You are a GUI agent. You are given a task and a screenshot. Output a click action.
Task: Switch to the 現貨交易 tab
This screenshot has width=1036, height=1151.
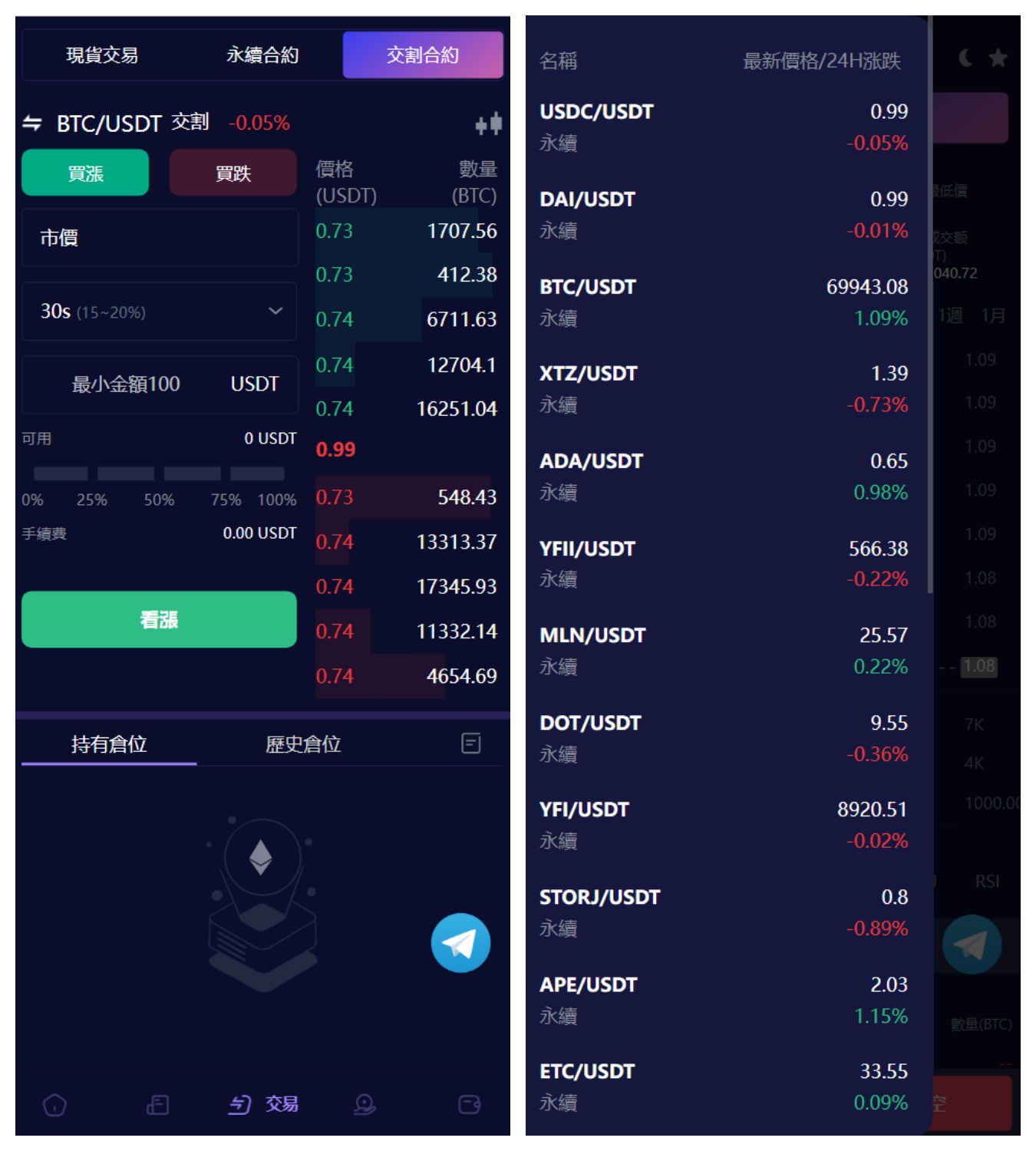[102, 55]
